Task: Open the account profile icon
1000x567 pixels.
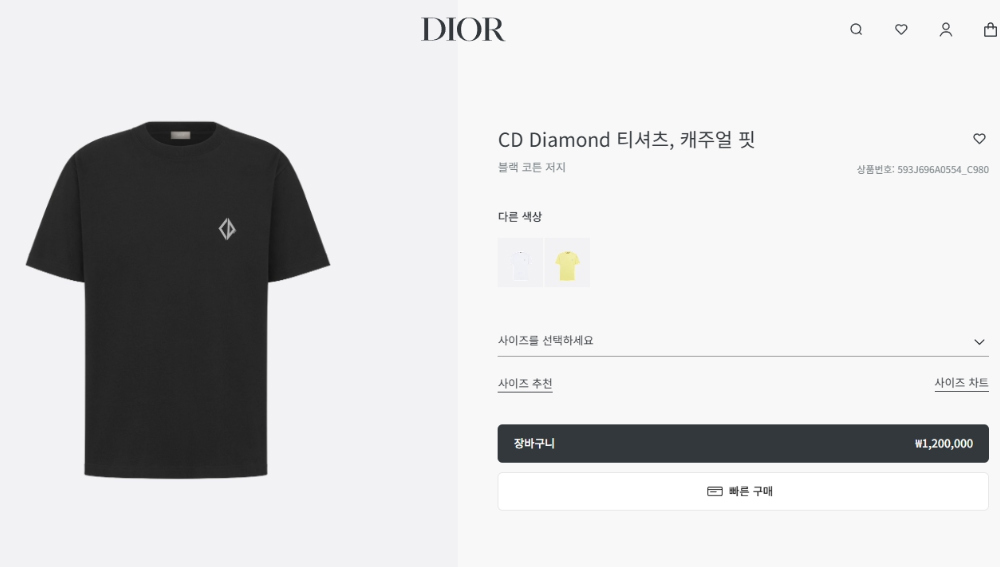Action: pyautogui.click(x=946, y=30)
